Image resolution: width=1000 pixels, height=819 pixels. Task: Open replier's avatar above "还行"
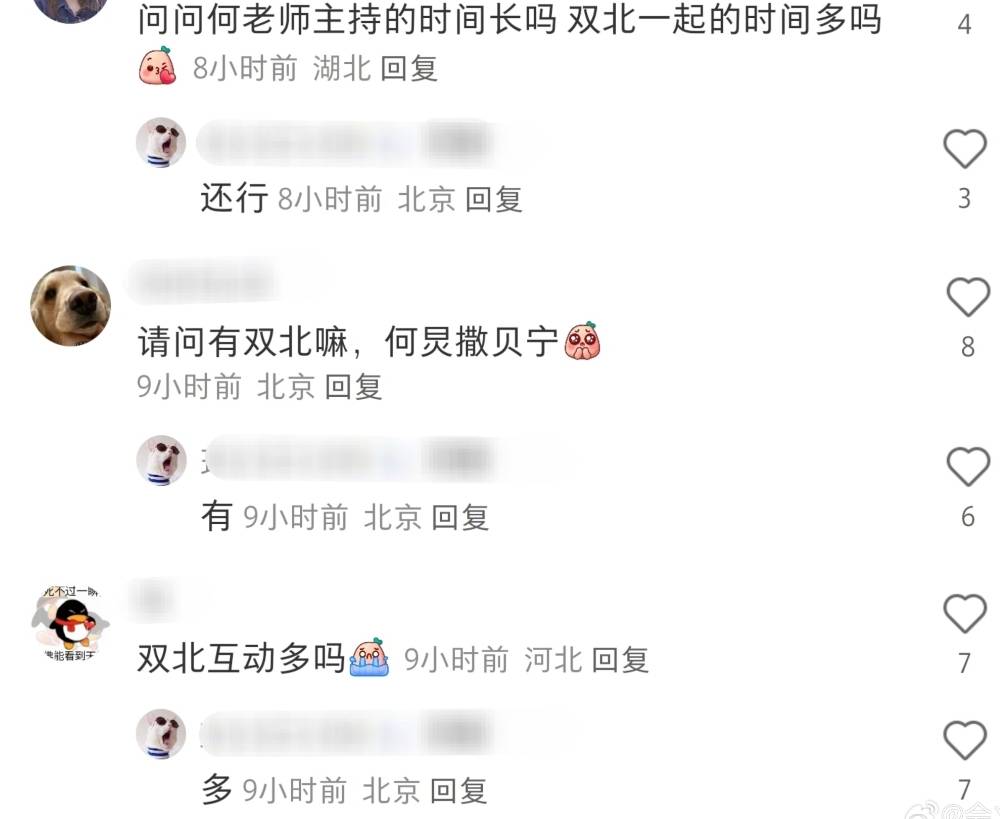[161, 143]
